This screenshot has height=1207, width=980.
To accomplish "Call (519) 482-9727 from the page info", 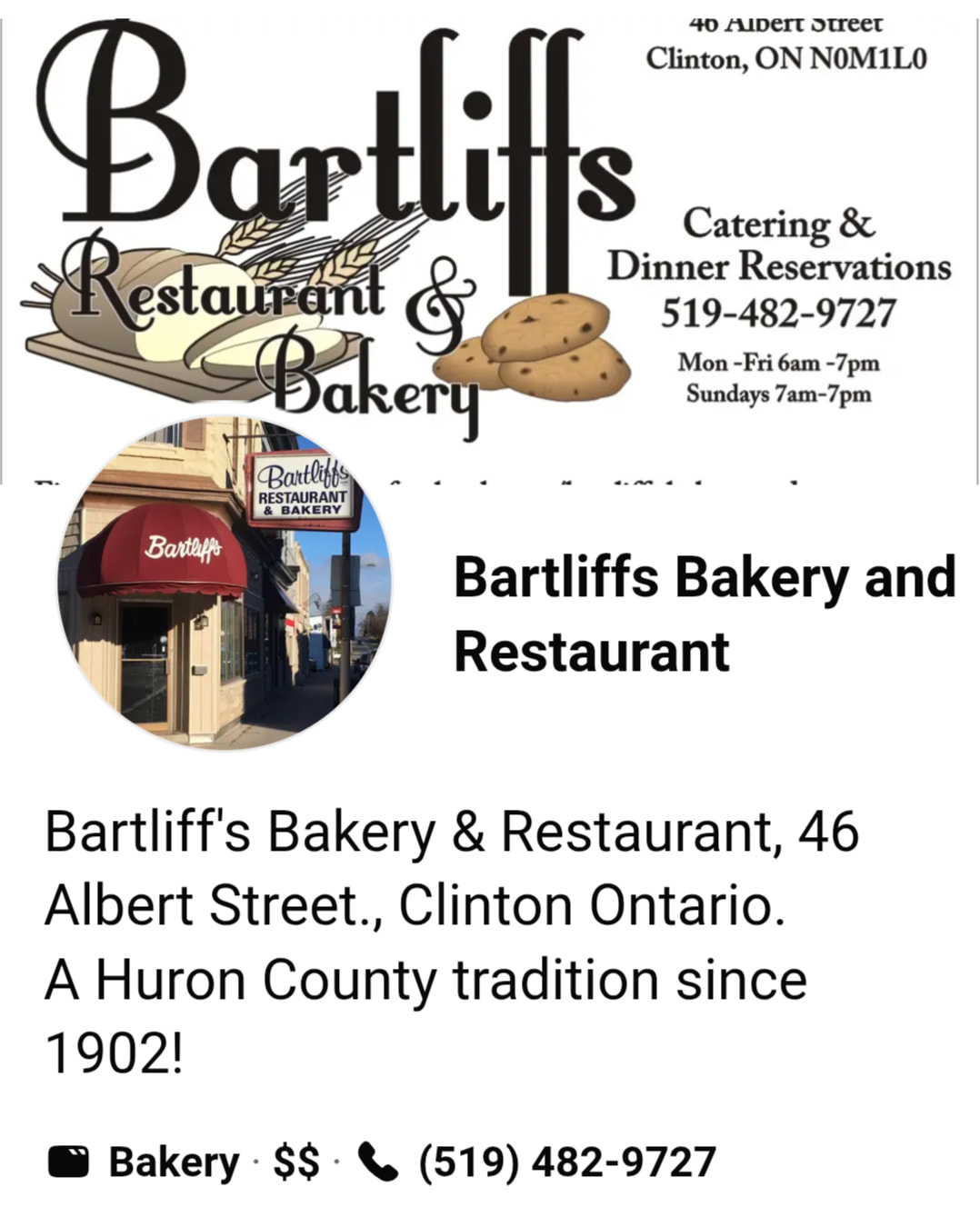I will click(x=566, y=1162).
